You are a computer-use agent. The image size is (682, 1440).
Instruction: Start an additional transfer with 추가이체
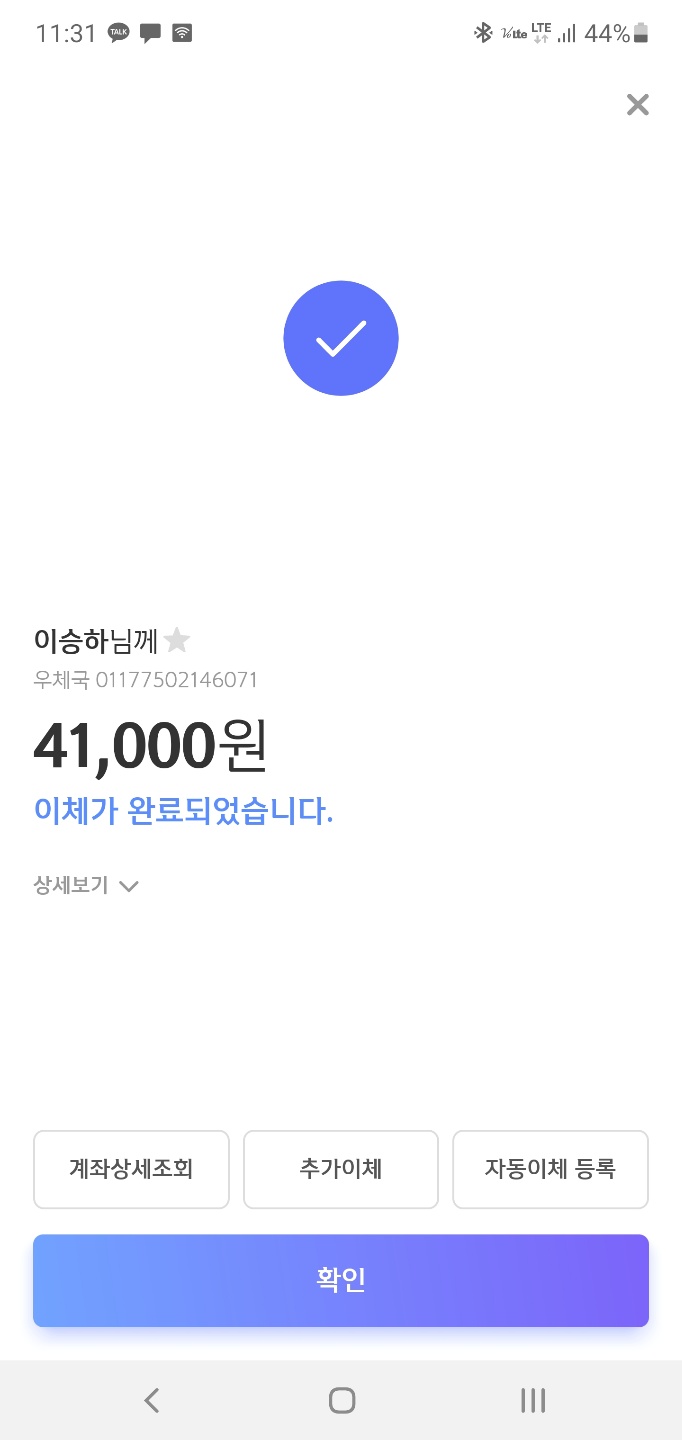click(x=341, y=1169)
